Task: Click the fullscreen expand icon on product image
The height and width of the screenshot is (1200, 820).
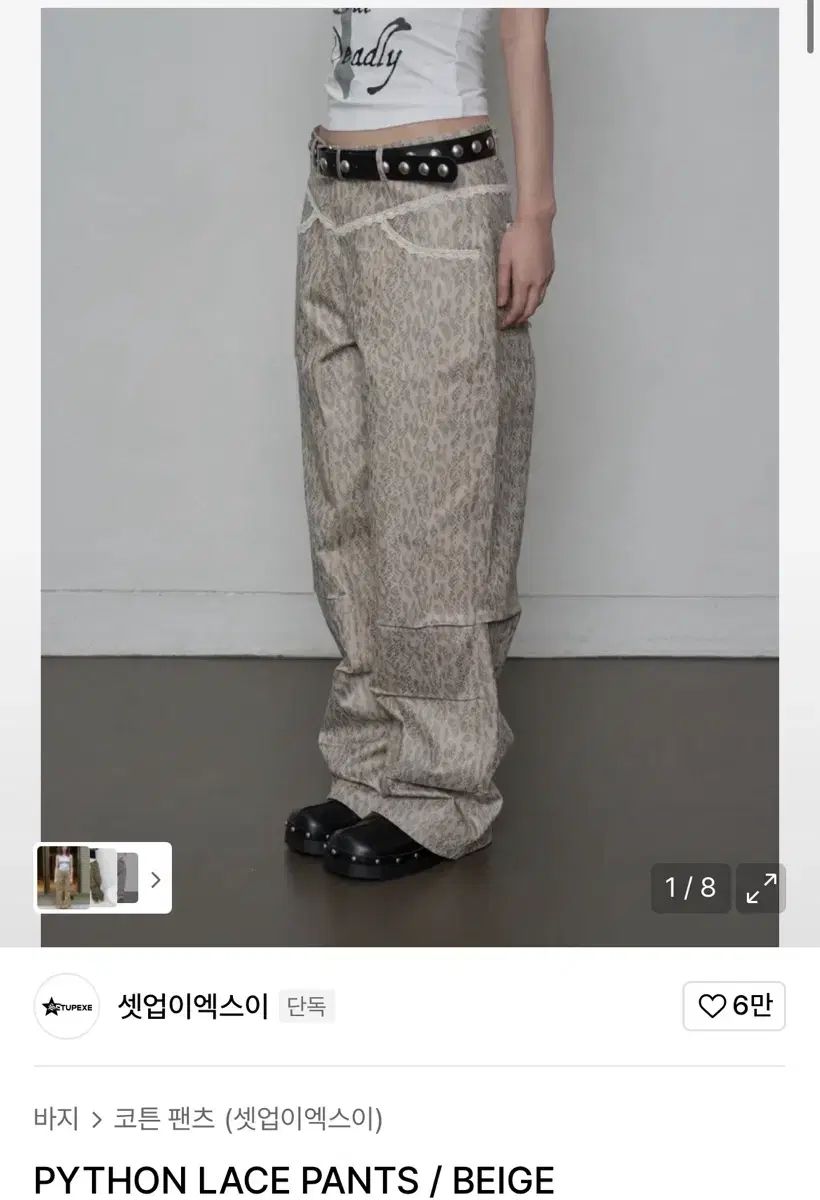Action: [760, 886]
